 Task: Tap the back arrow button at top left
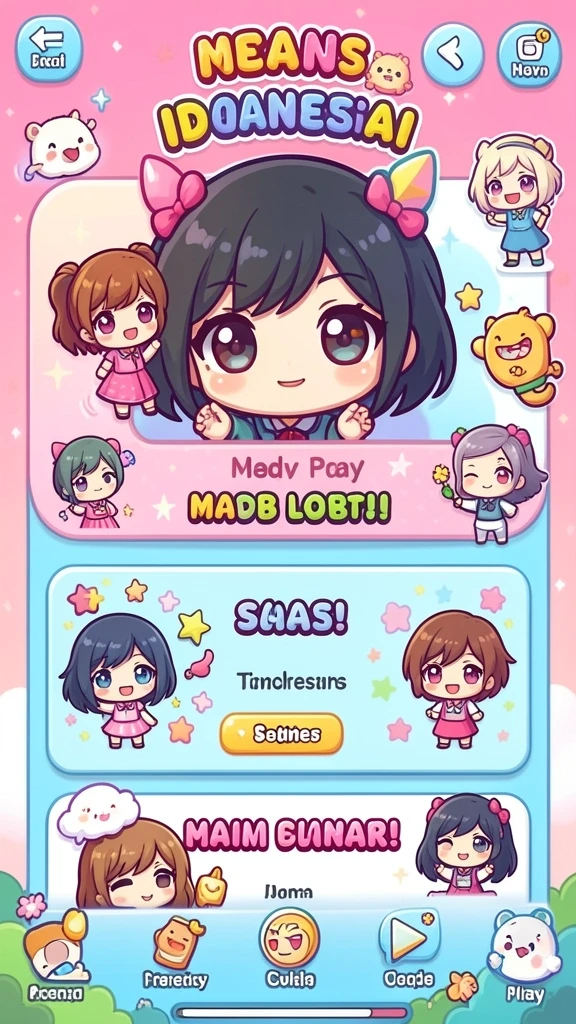tap(48, 48)
